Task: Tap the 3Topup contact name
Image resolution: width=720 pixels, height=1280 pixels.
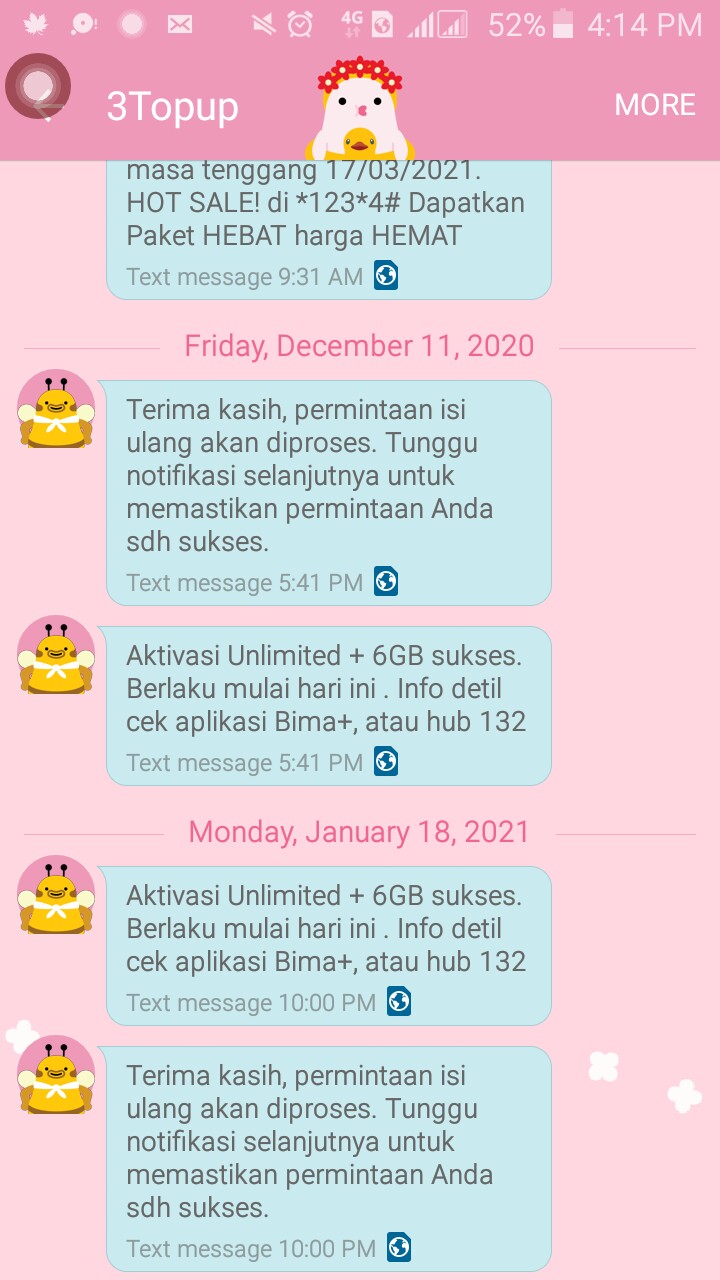Action: click(172, 106)
